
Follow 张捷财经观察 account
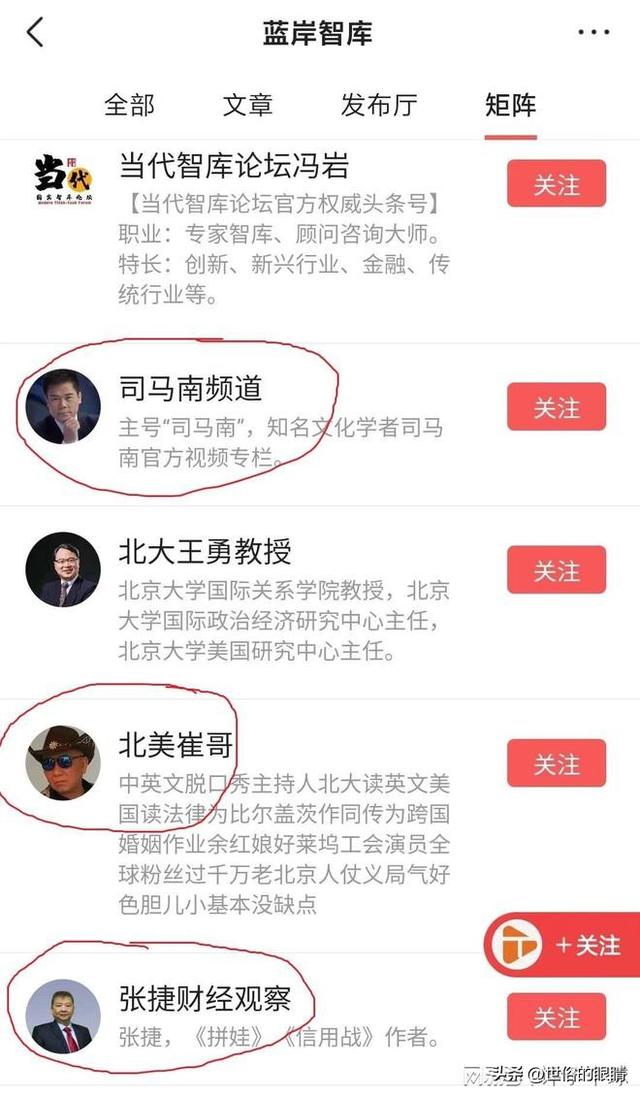pos(556,1016)
